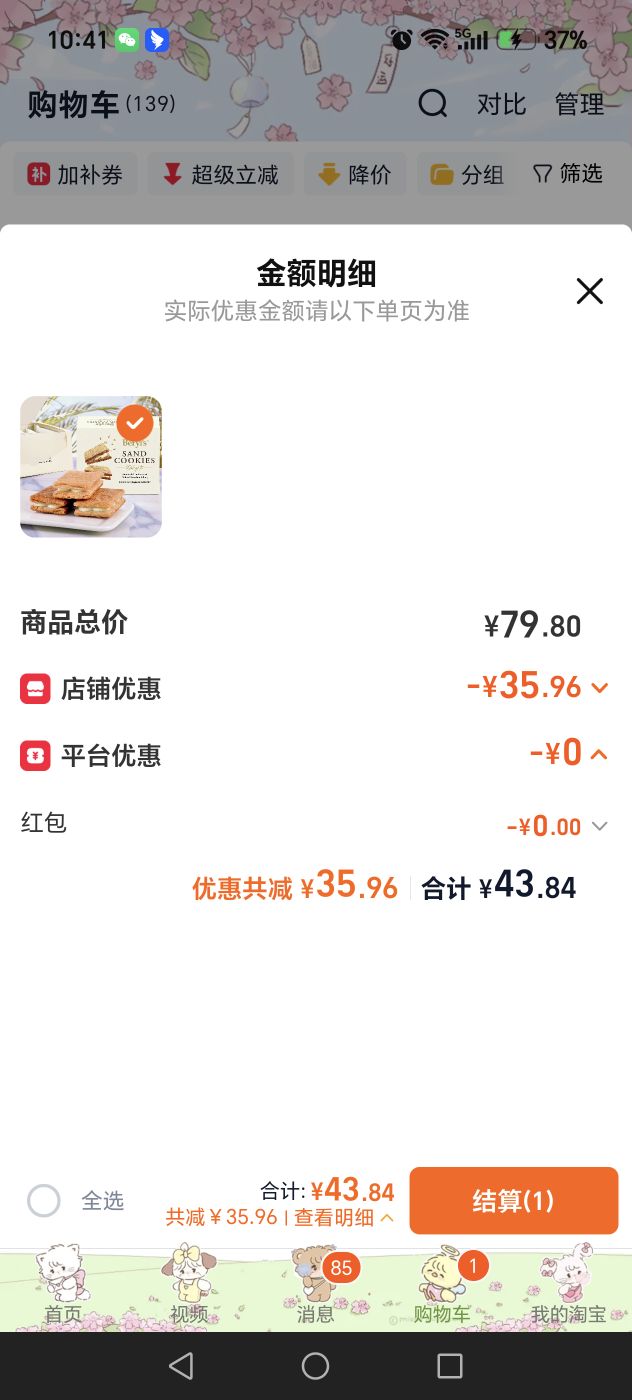Tap 结算(1) to check out
Image resolution: width=632 pixels, height=1400 pixels.
(514, 1200)
